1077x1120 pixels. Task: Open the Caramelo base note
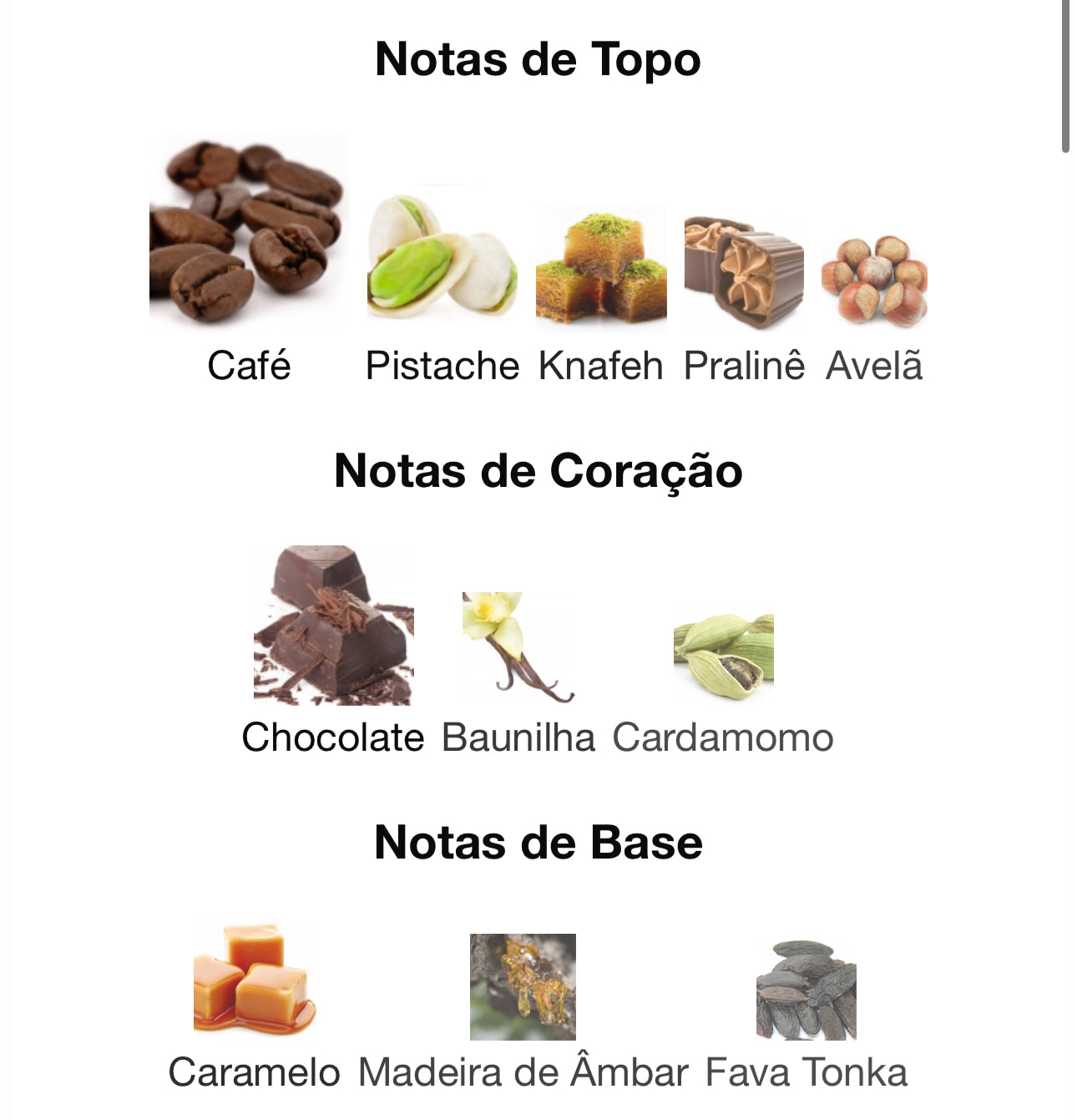254,979
